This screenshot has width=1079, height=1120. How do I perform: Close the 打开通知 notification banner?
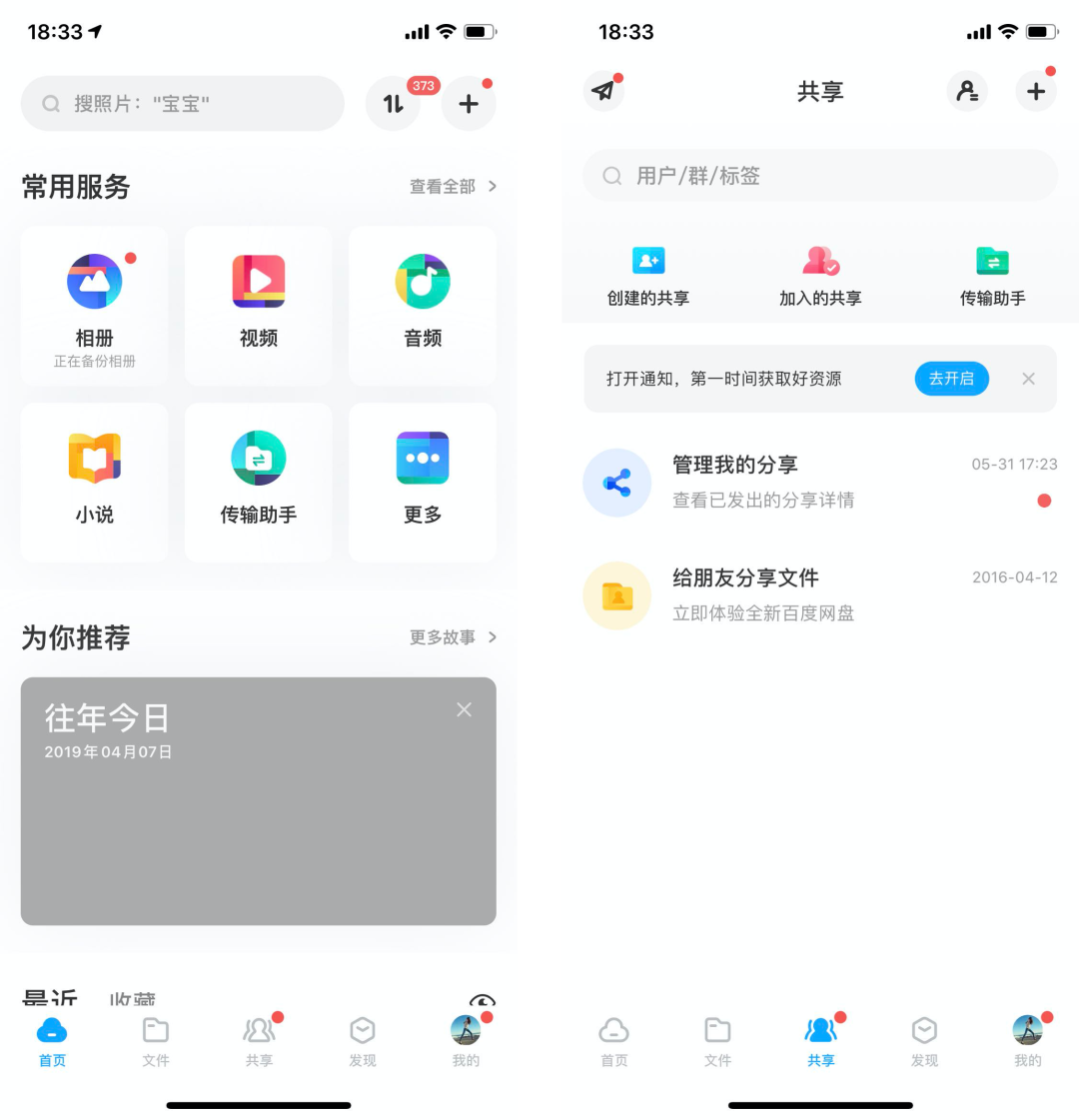[1028, 379]
